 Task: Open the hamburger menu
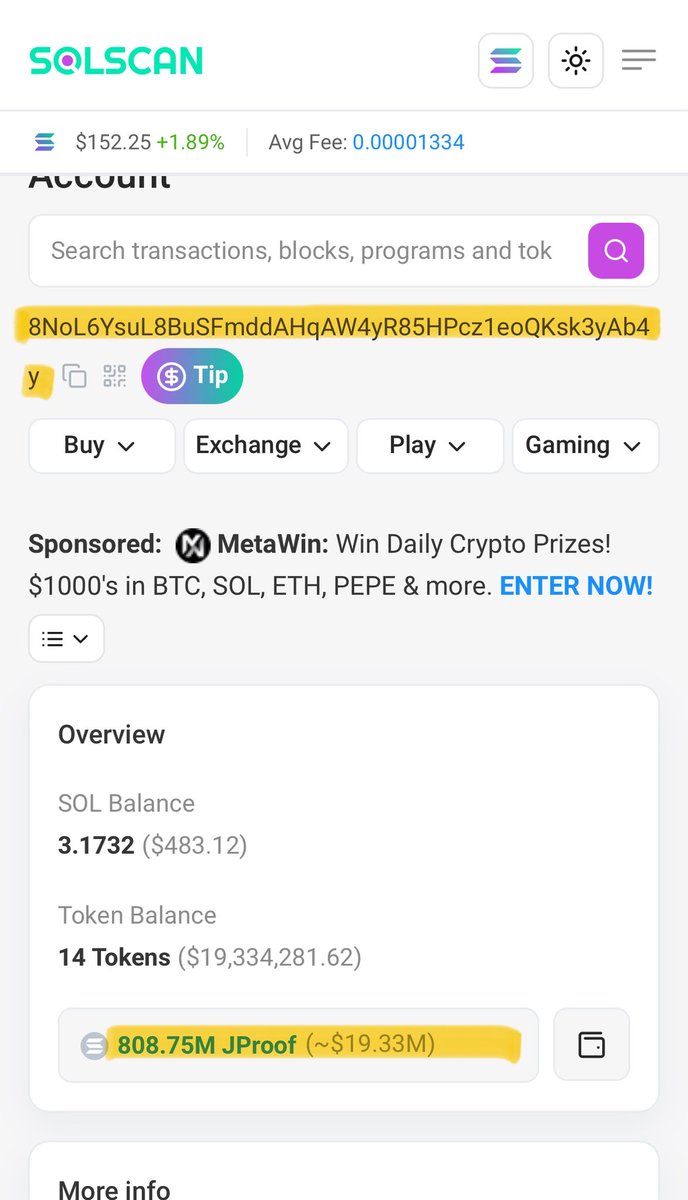638,61
